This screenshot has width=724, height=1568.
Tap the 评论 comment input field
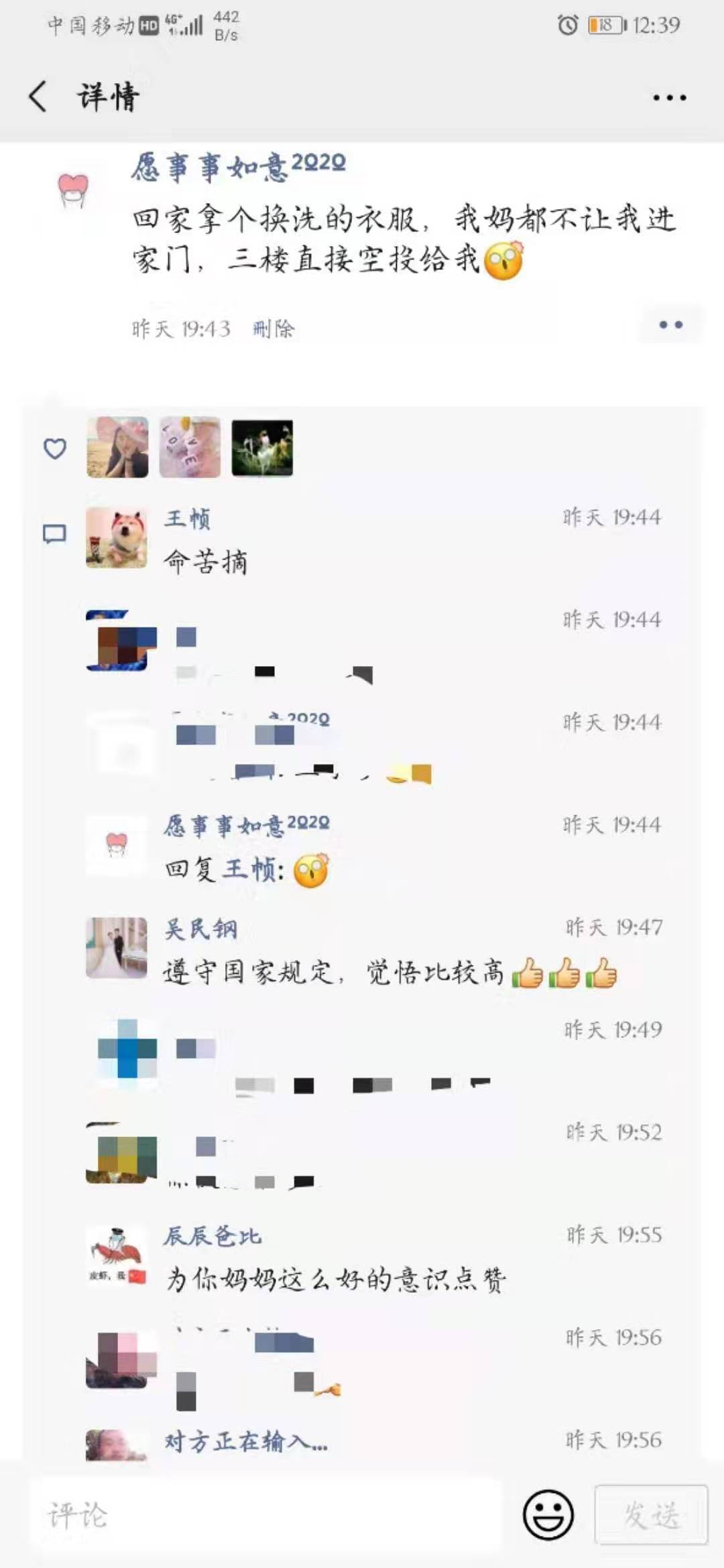click(x=265, y=1514)
